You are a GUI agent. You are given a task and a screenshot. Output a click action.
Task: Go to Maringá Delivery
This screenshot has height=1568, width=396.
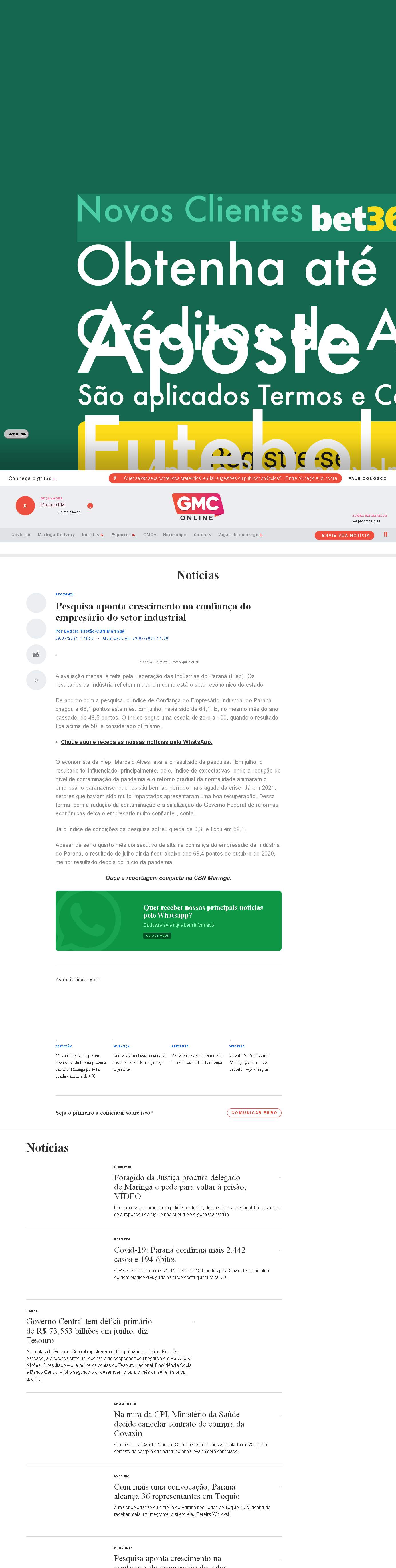coord(56,535)
